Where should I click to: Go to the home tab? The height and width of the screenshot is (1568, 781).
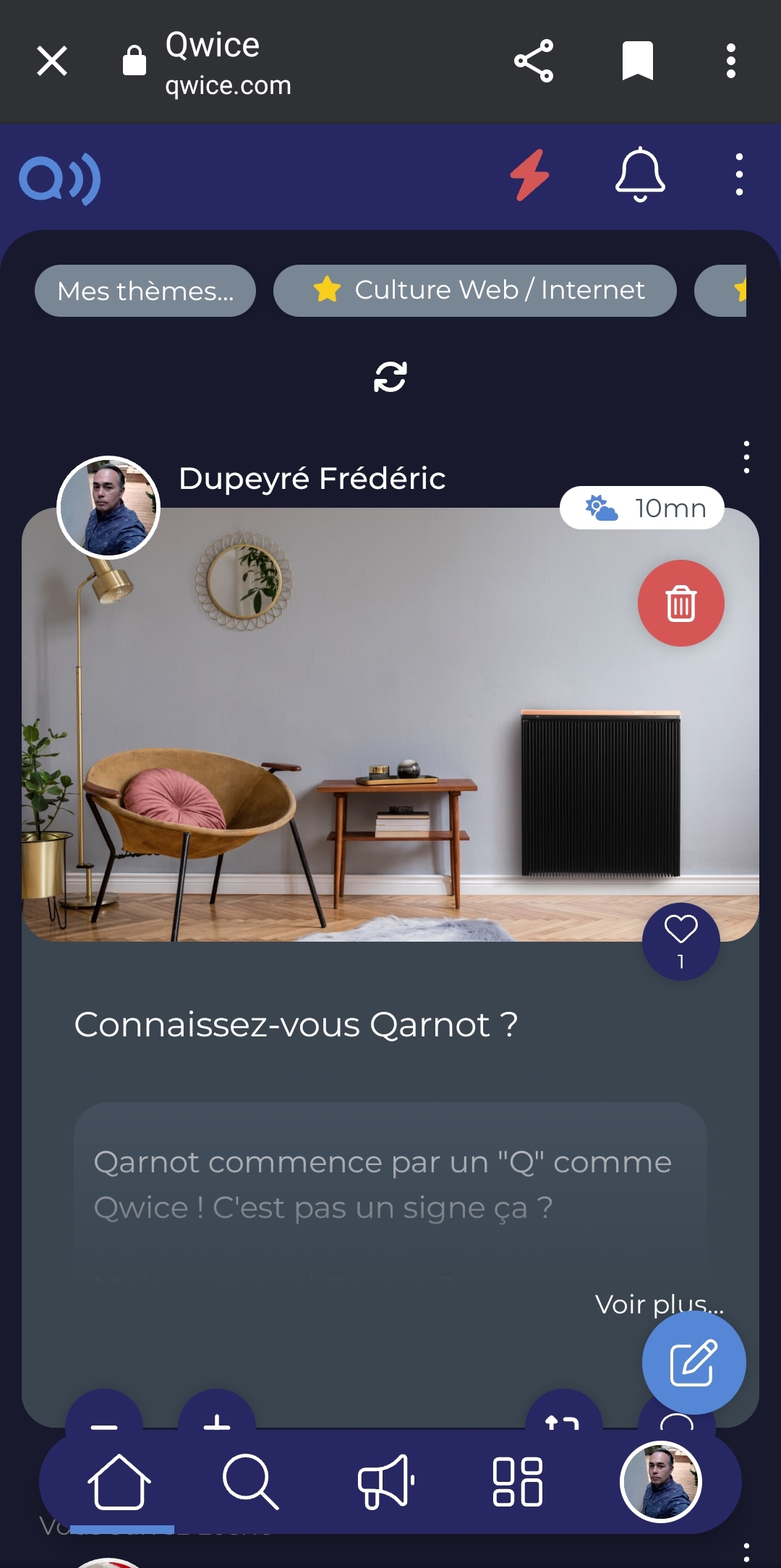[119, 1482]
